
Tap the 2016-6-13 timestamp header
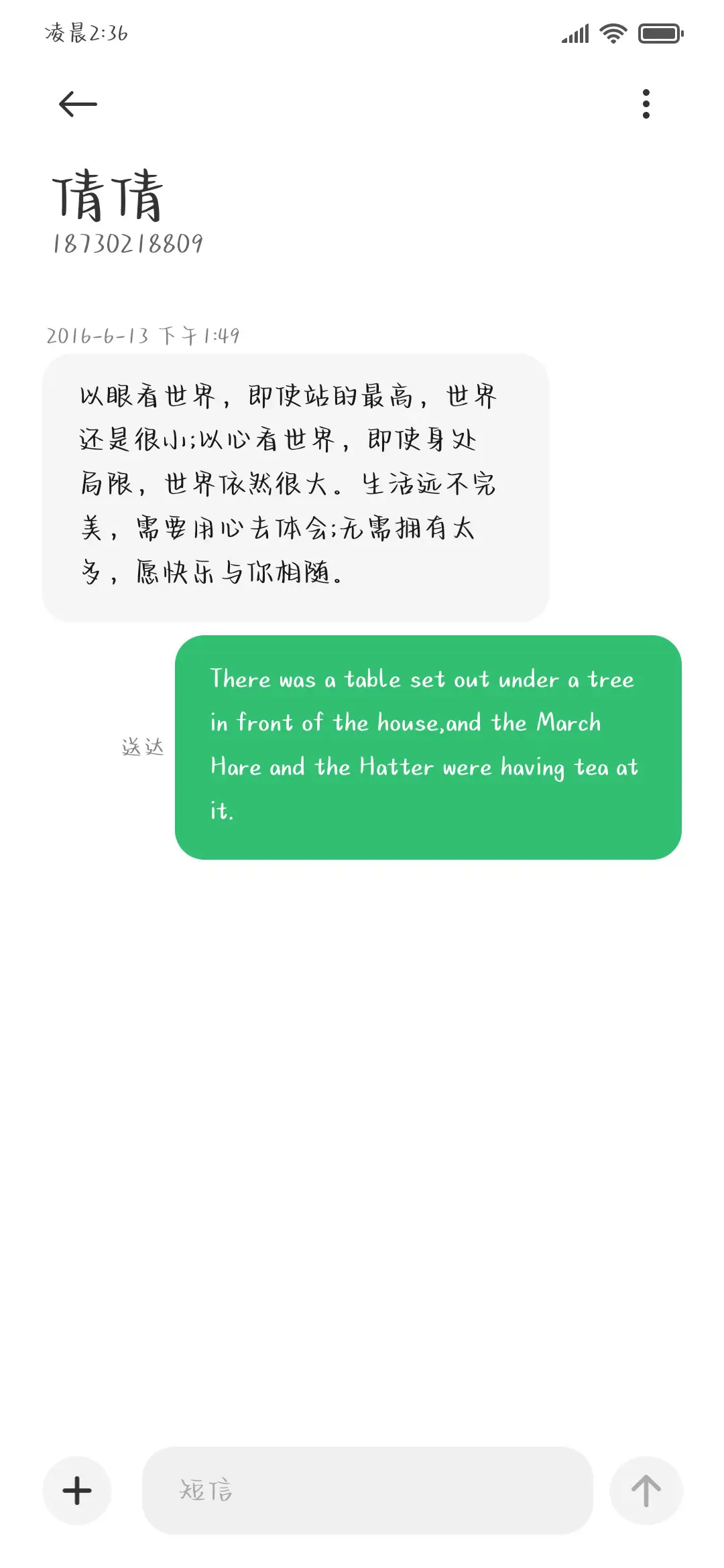click(145, 336)
